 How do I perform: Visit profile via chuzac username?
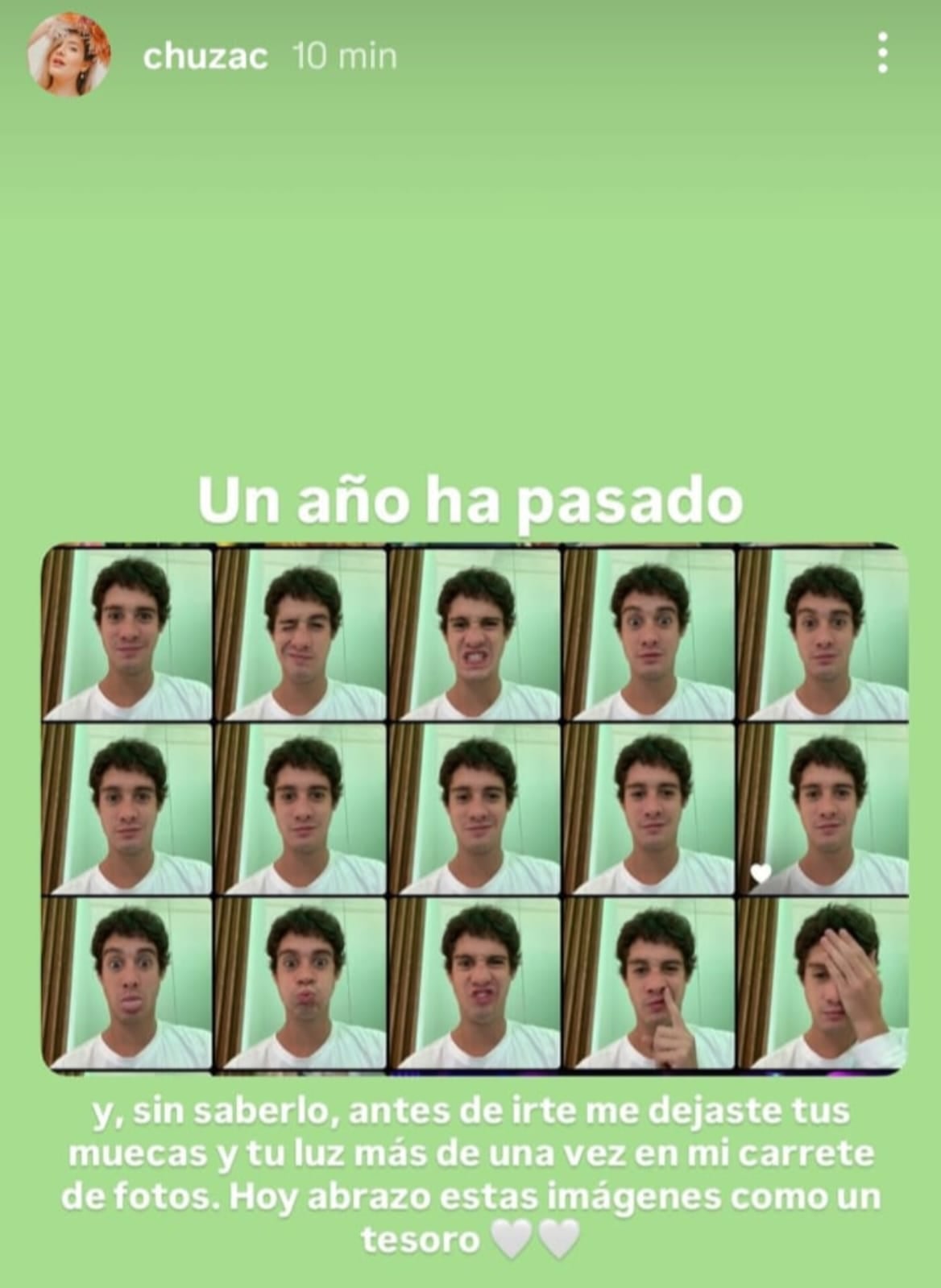(x=205, y=57)
